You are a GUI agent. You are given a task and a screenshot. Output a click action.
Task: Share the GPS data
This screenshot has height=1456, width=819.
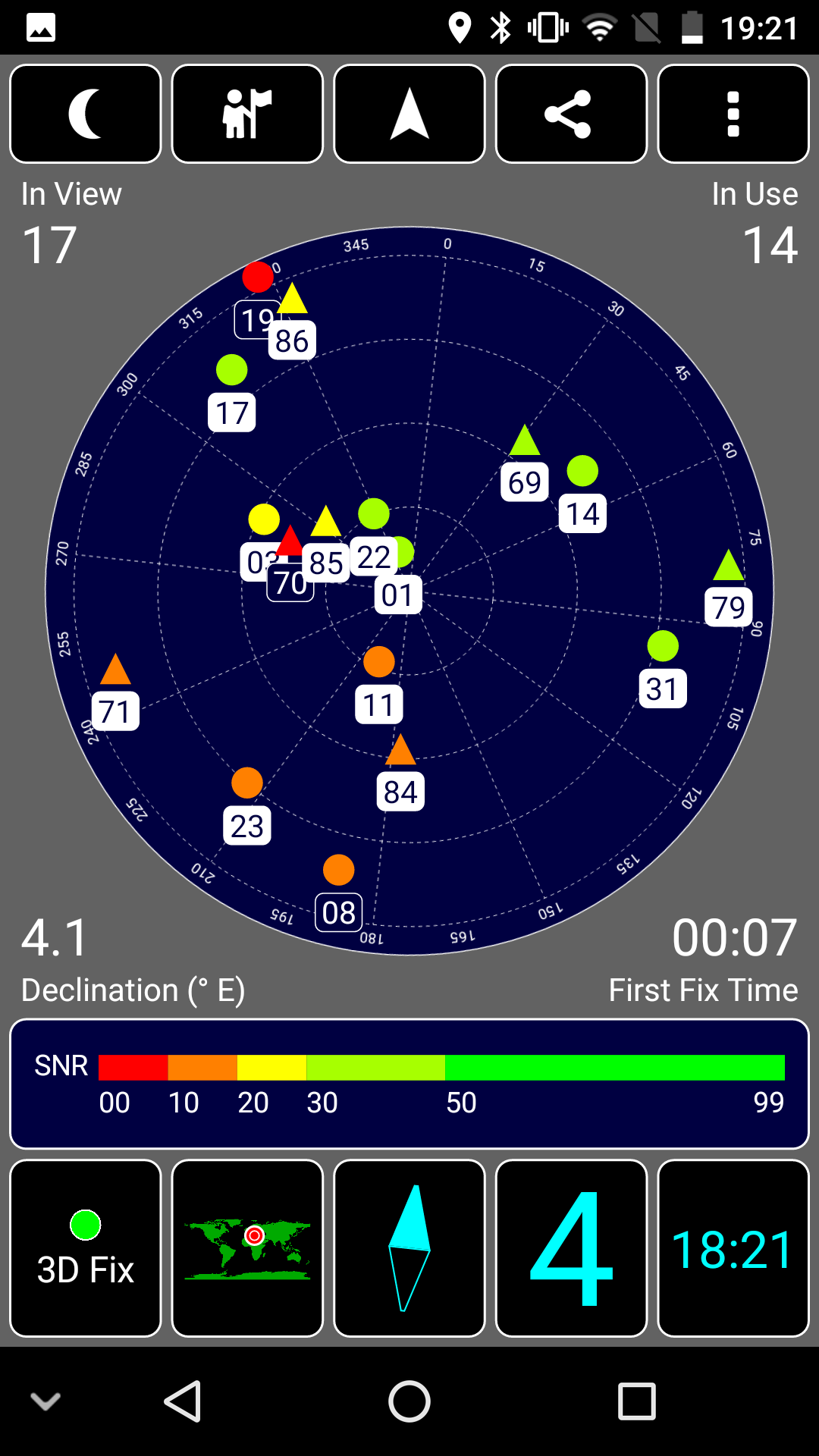pyautogui.click(x=571, y=114)
